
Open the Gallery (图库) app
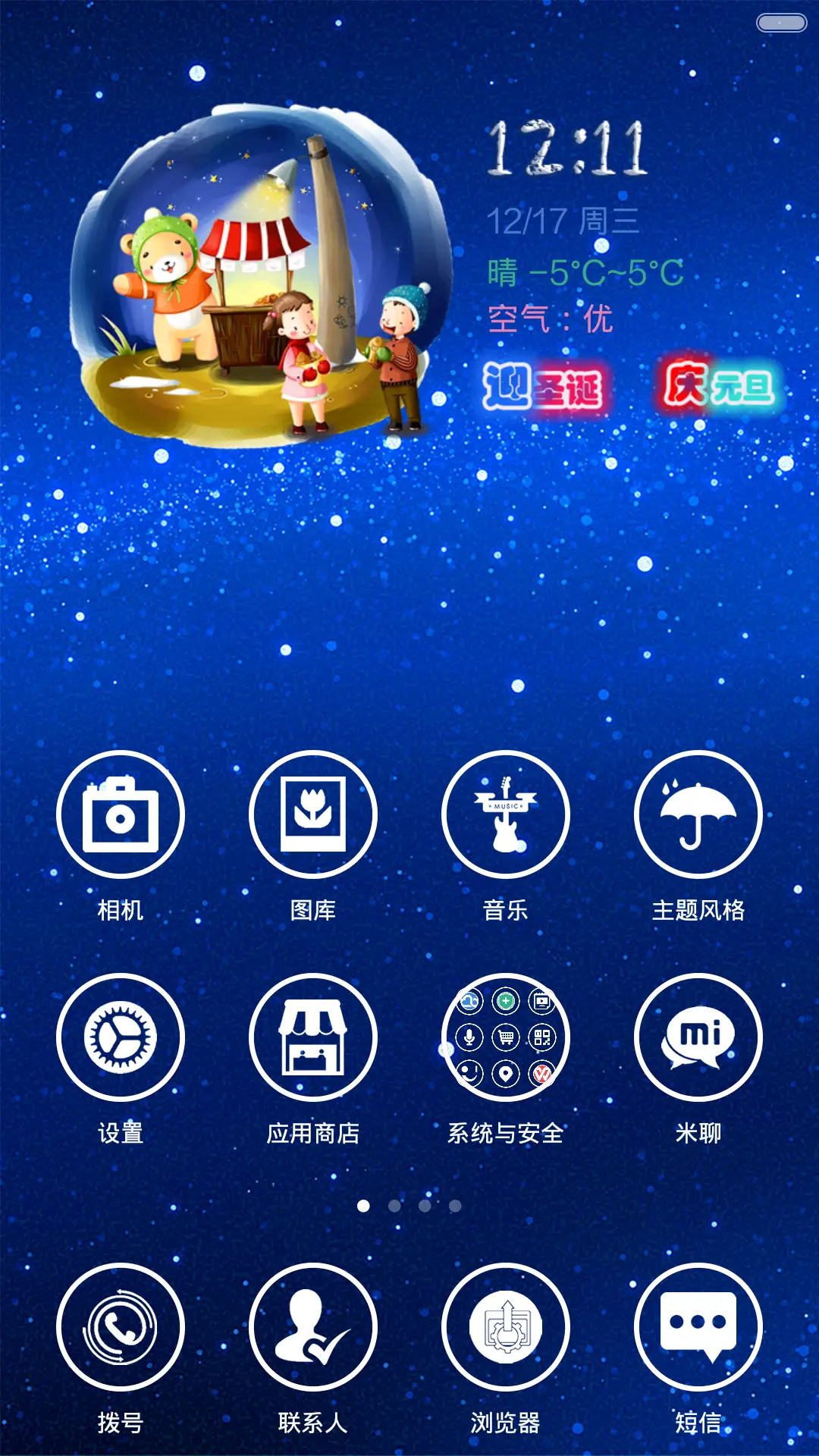tap(313, 815)
